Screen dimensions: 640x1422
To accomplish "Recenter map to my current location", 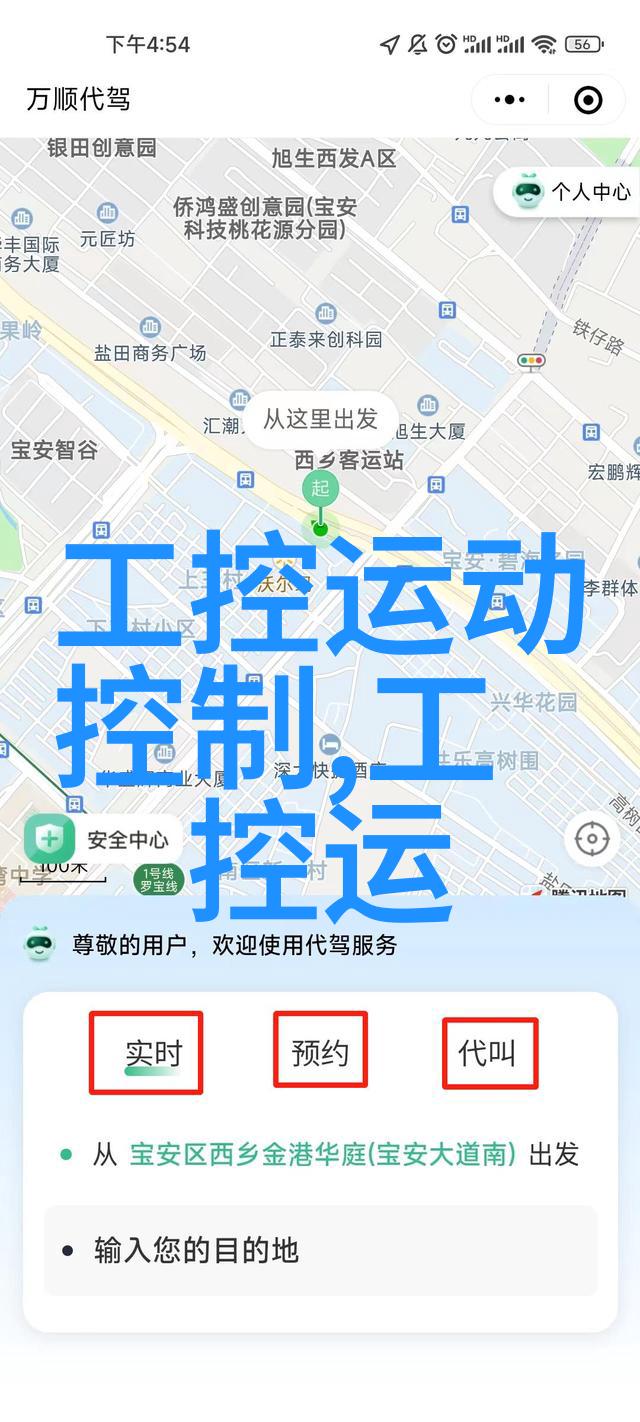I will [591, 838].
